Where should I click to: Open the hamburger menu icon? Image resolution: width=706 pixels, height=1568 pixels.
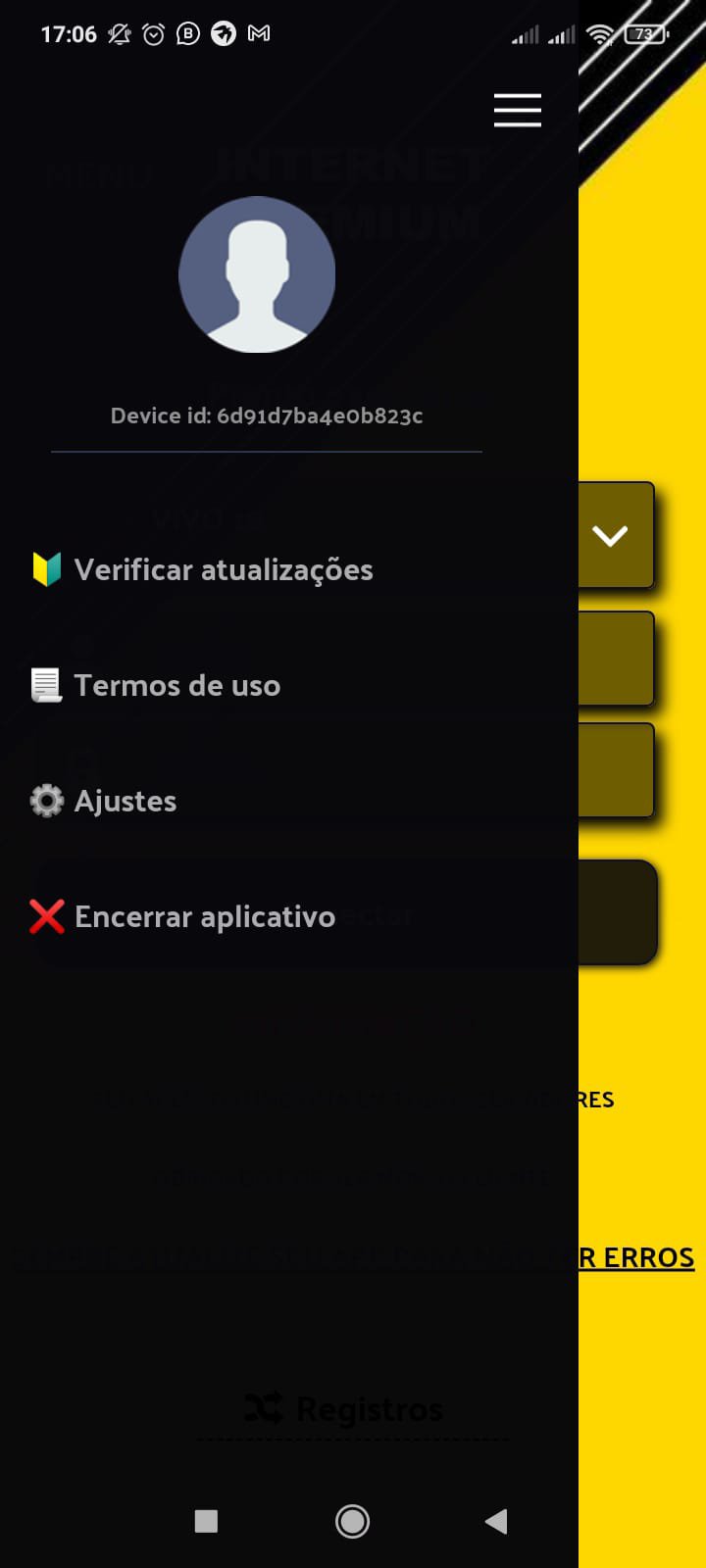517,111
